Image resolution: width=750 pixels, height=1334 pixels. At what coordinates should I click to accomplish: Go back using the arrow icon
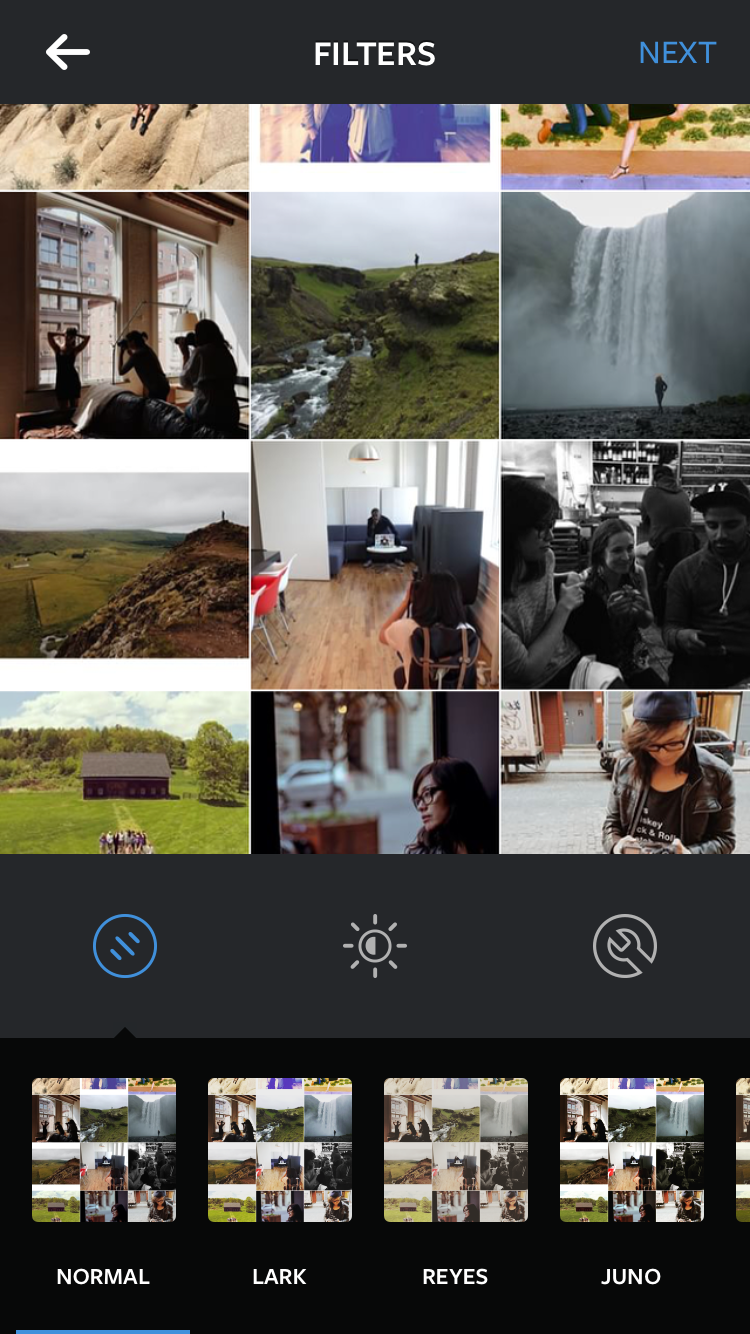68,52
